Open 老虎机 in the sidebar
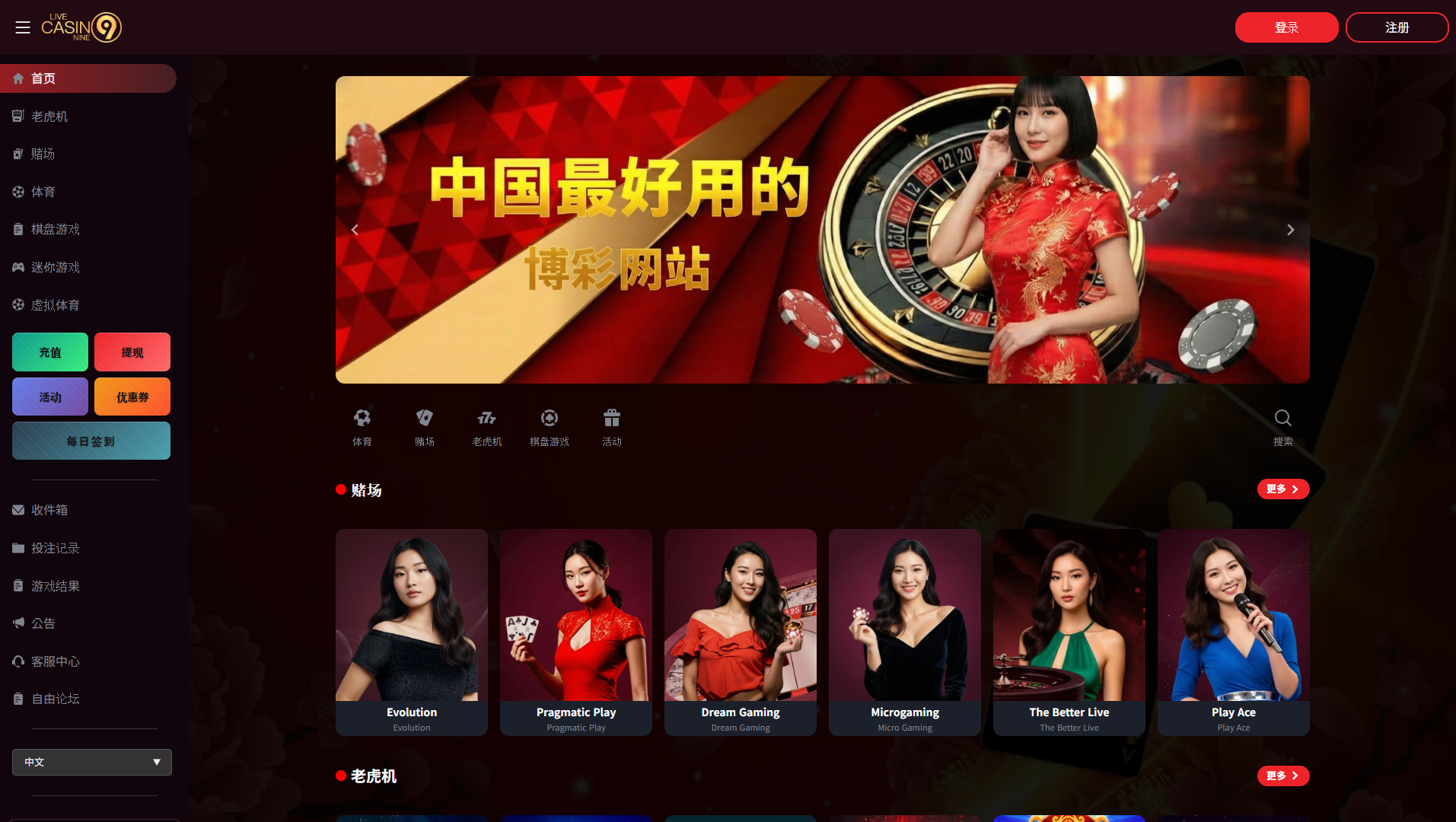The height and width of the screenshot is (822, 1456). pyautogui.click(x=49, y=116)
